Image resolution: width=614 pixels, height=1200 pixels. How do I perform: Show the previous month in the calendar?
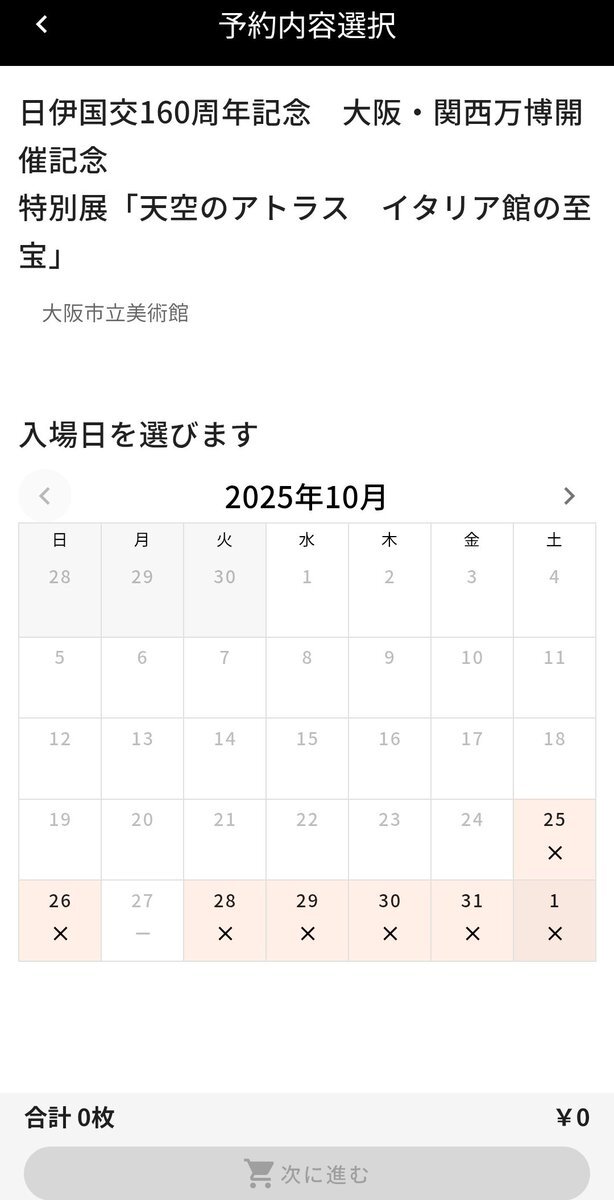coord(45,496)
